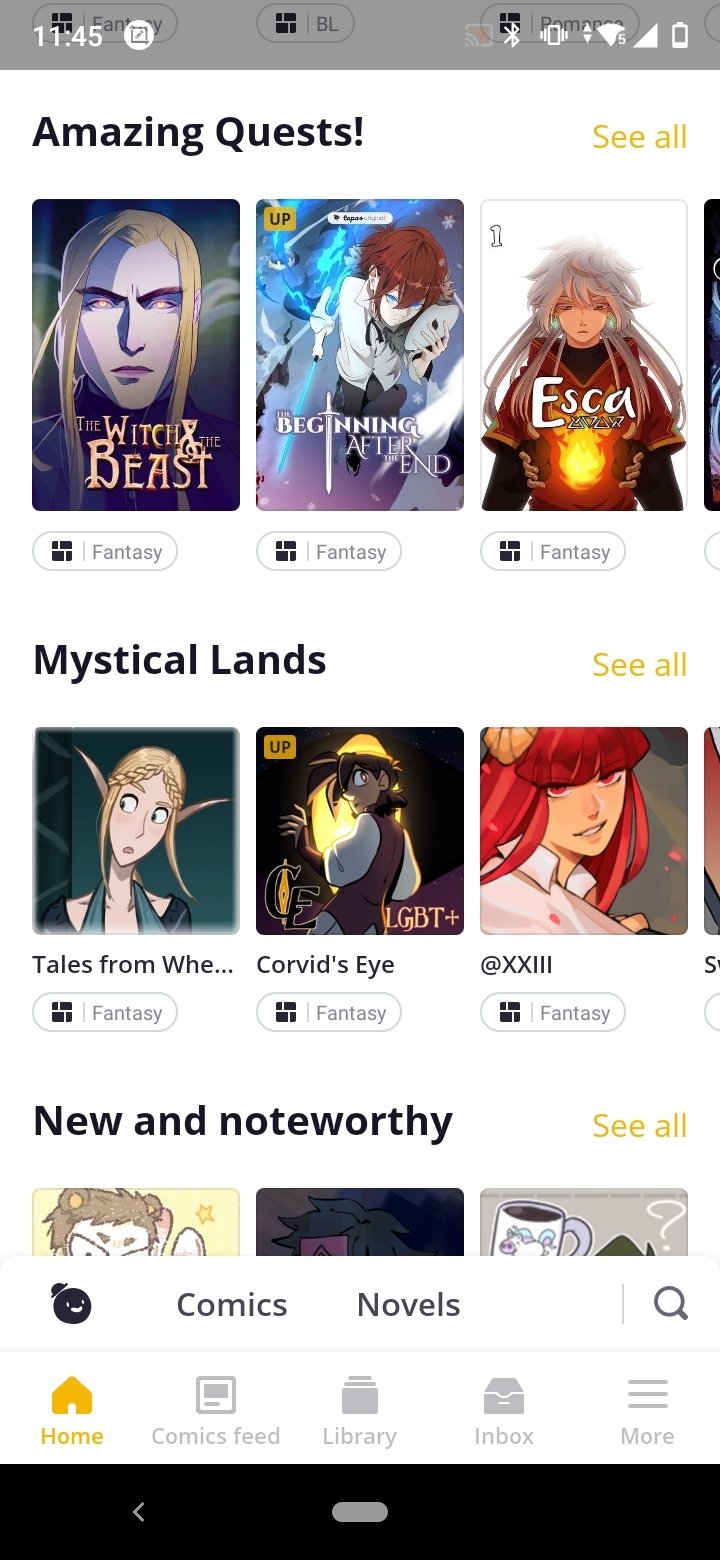Go back with the system back arrow

pyautogui.click(x=139, y=1512)
